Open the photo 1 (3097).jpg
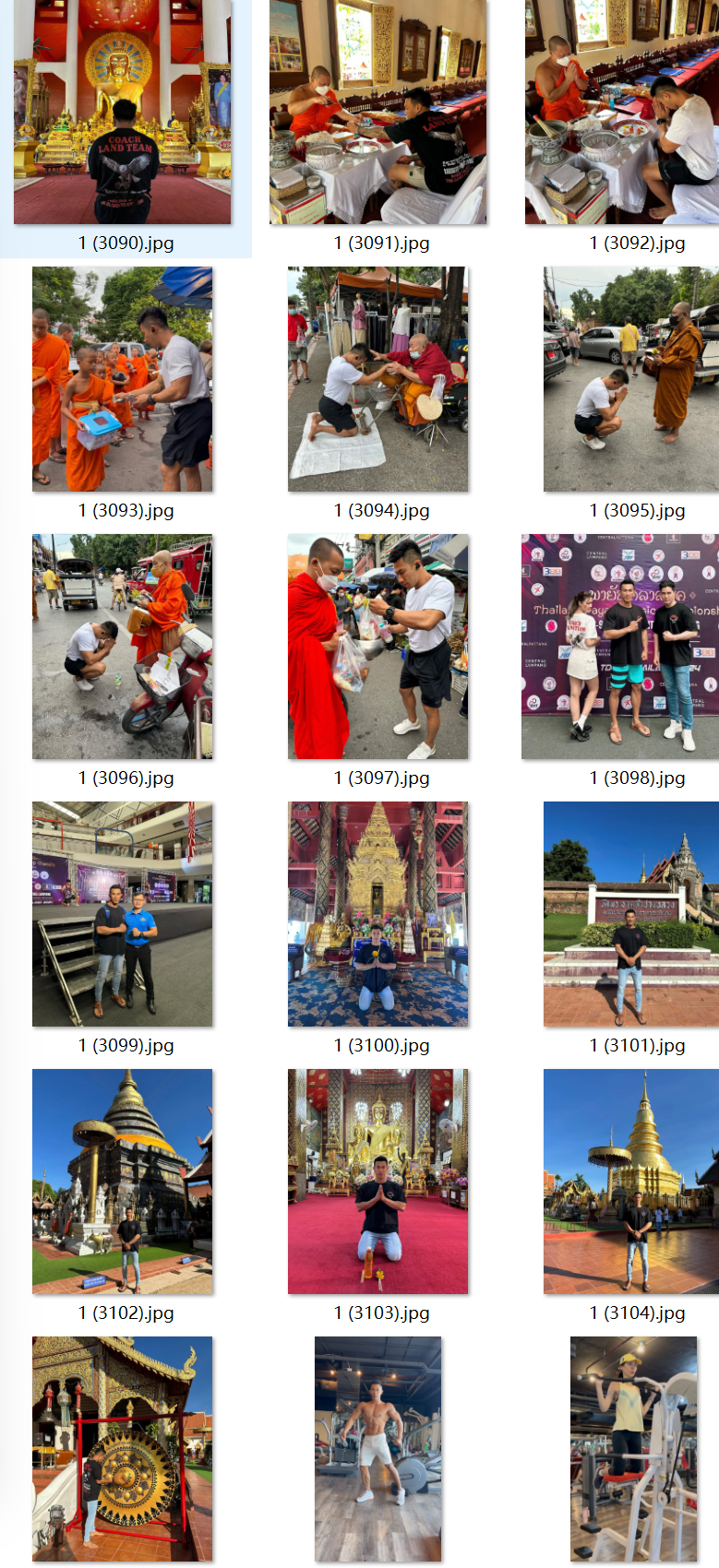 (x=377, y=647)
